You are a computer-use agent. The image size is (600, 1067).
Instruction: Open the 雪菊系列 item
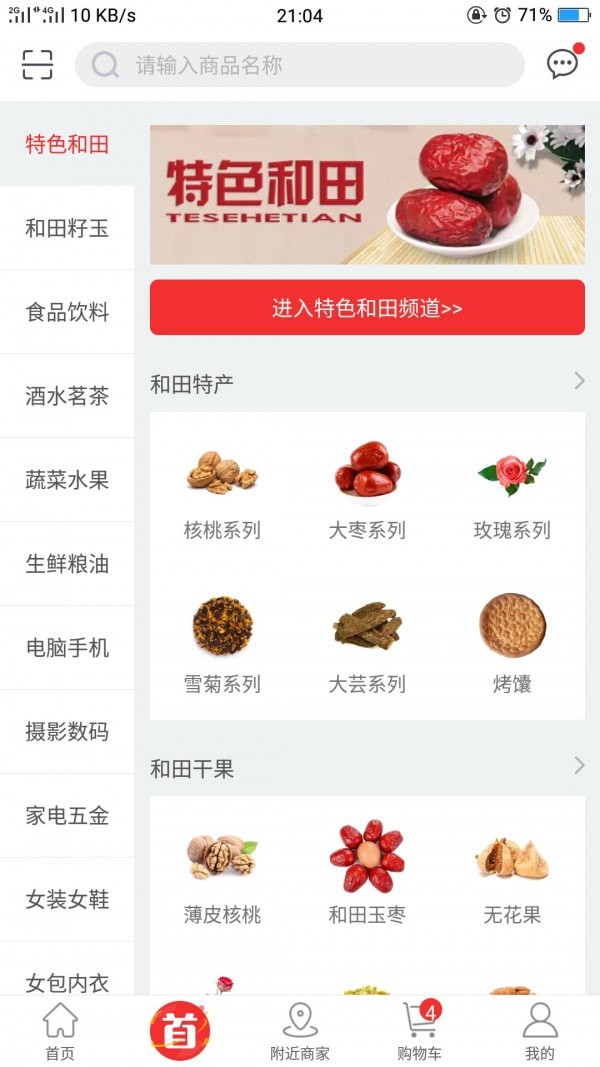pos(222,646)
